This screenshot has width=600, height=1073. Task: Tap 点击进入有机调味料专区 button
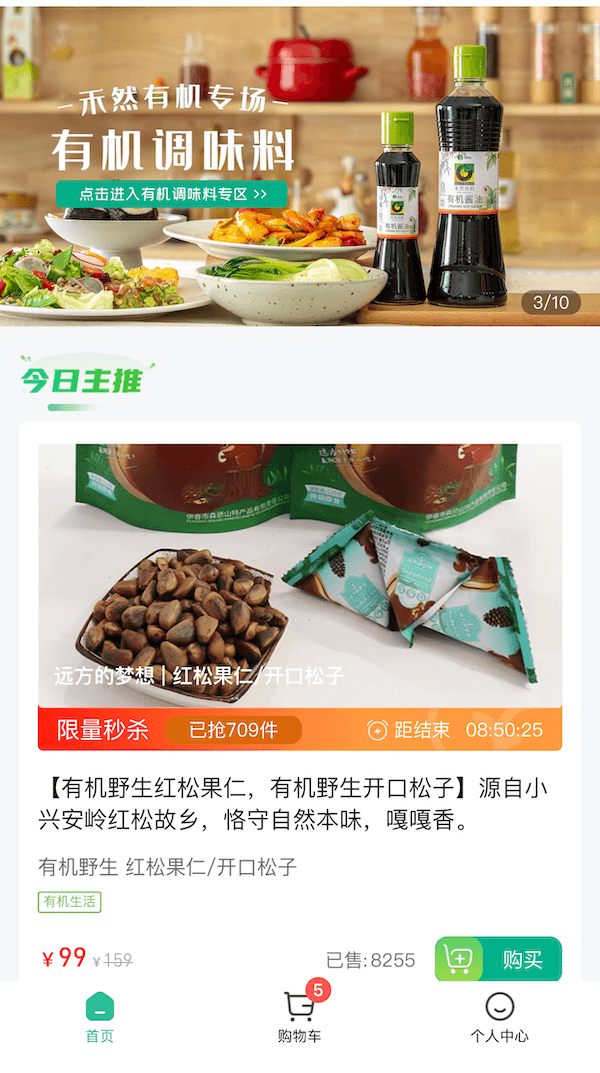pyautogui.click(x=171, y=194)
